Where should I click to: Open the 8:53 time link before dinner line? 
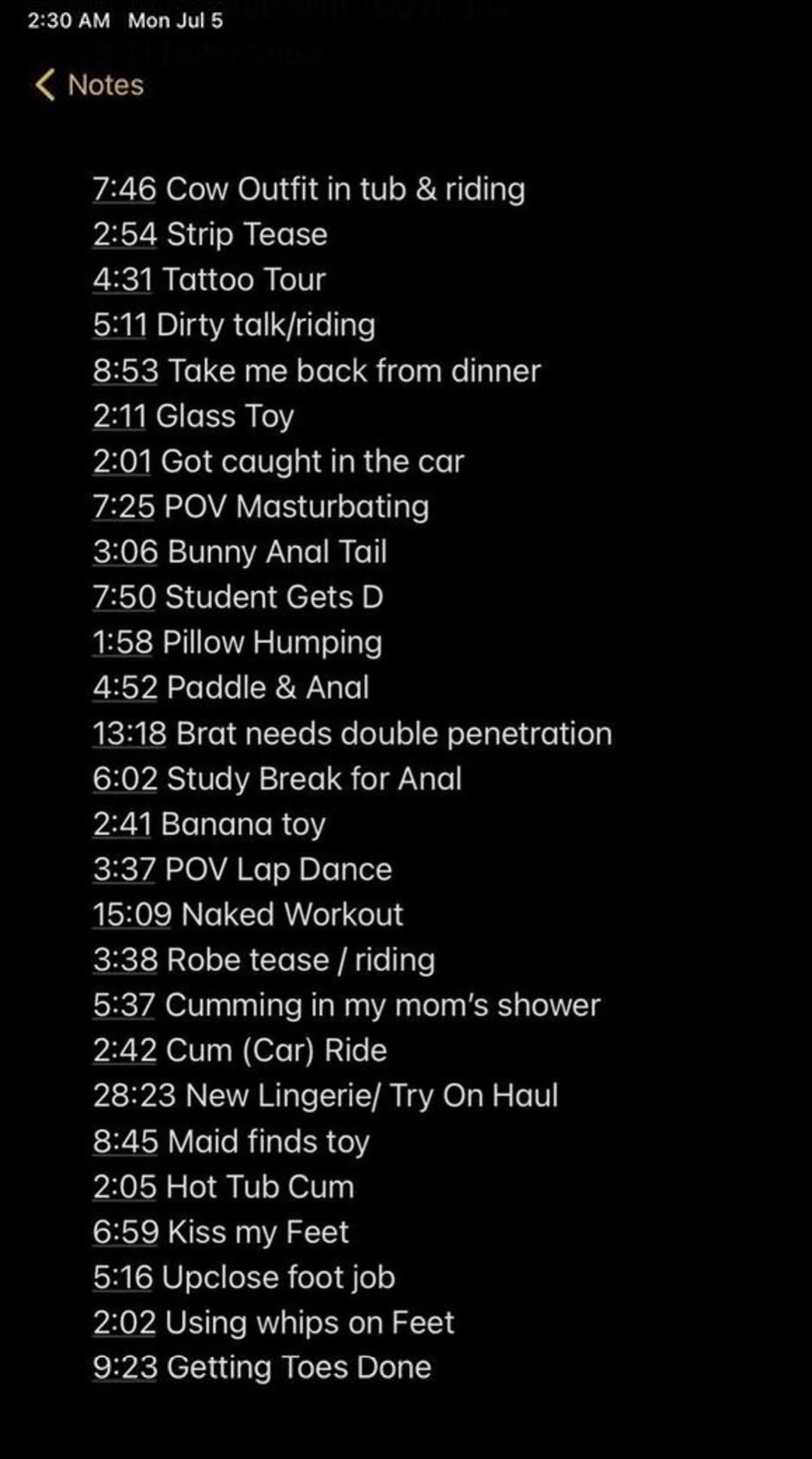126,371
